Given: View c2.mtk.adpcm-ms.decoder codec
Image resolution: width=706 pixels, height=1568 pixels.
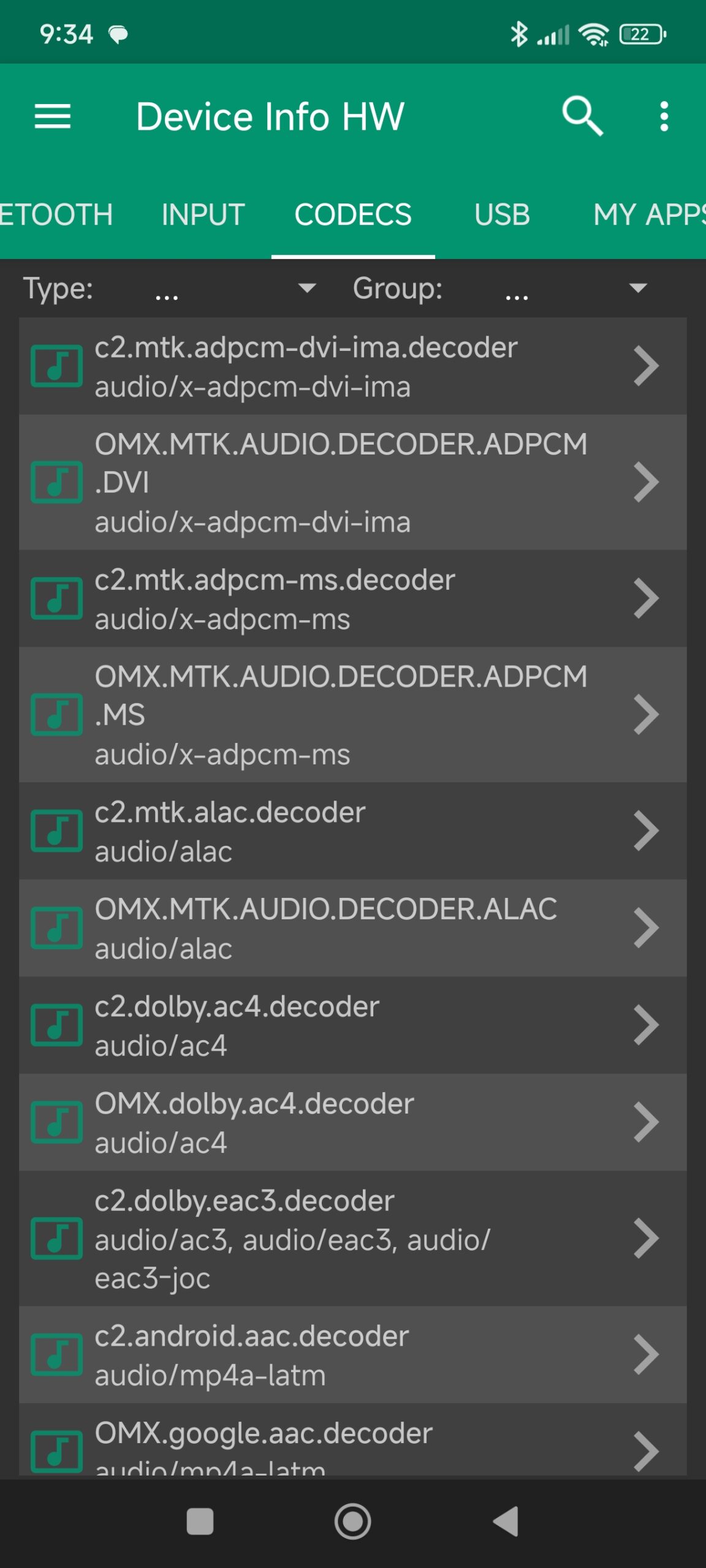Looking at the screenshot, I should [x=352, y=598].
